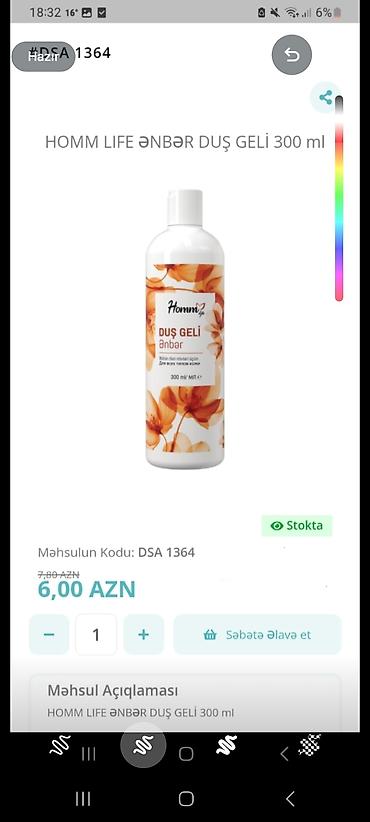
Task: Select the thick neon brush
Action: pos(226,745)
